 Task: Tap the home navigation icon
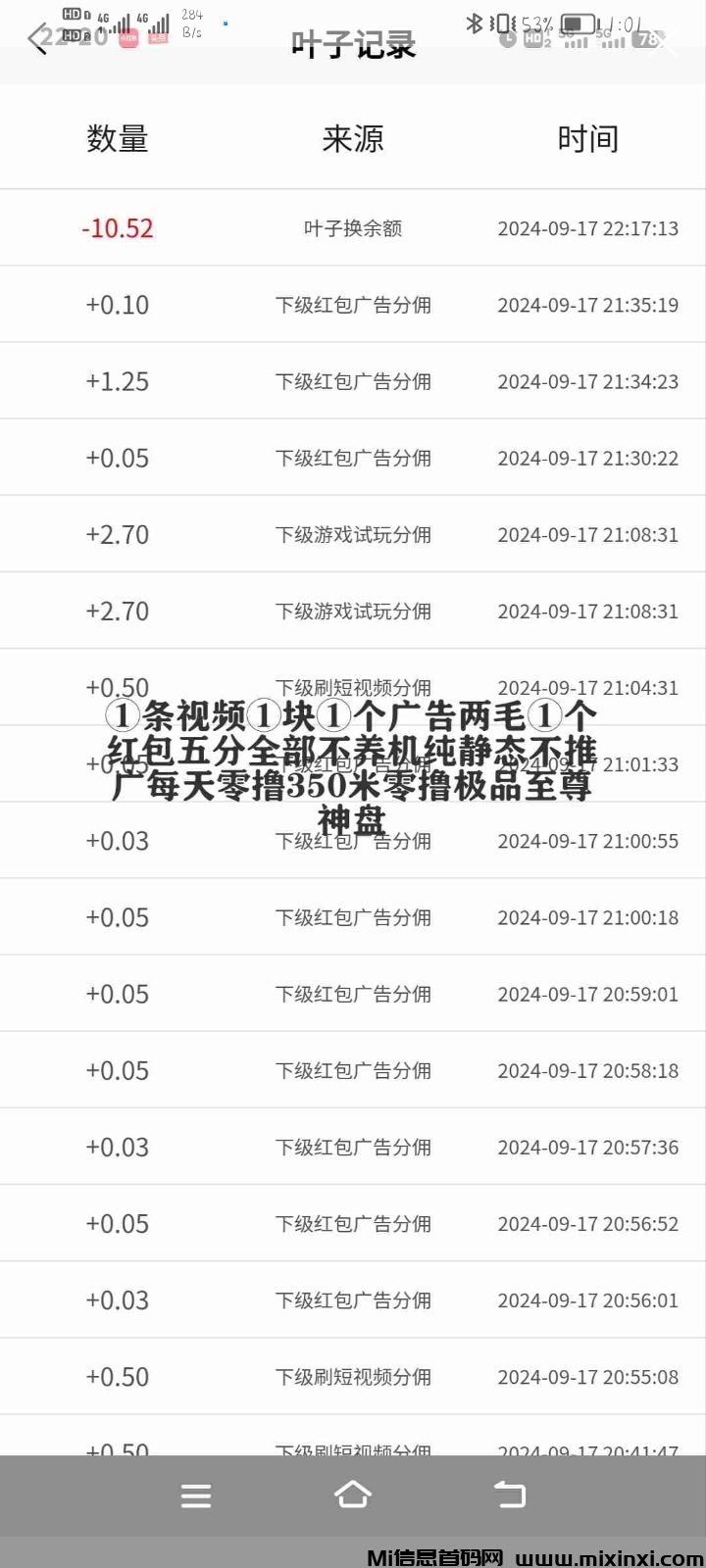(353, 1494)
